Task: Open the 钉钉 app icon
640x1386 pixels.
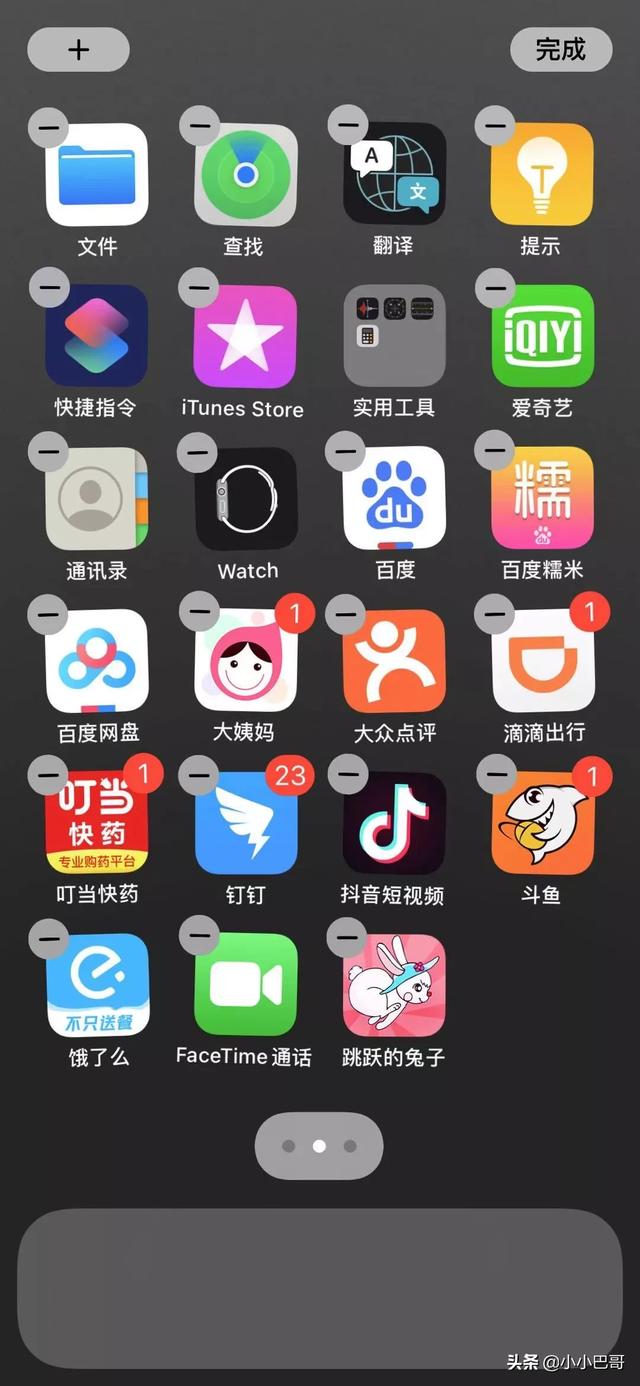Action: coord(245,822)
